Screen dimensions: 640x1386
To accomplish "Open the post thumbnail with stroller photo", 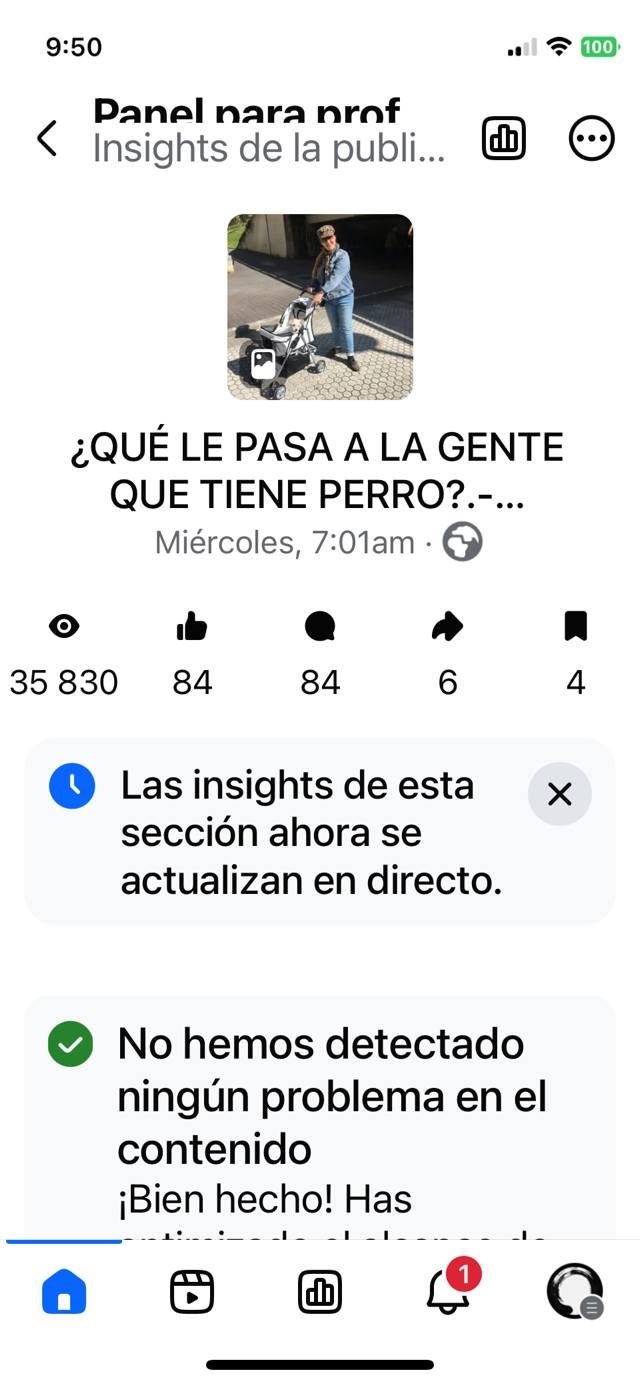I will point(320,307).
